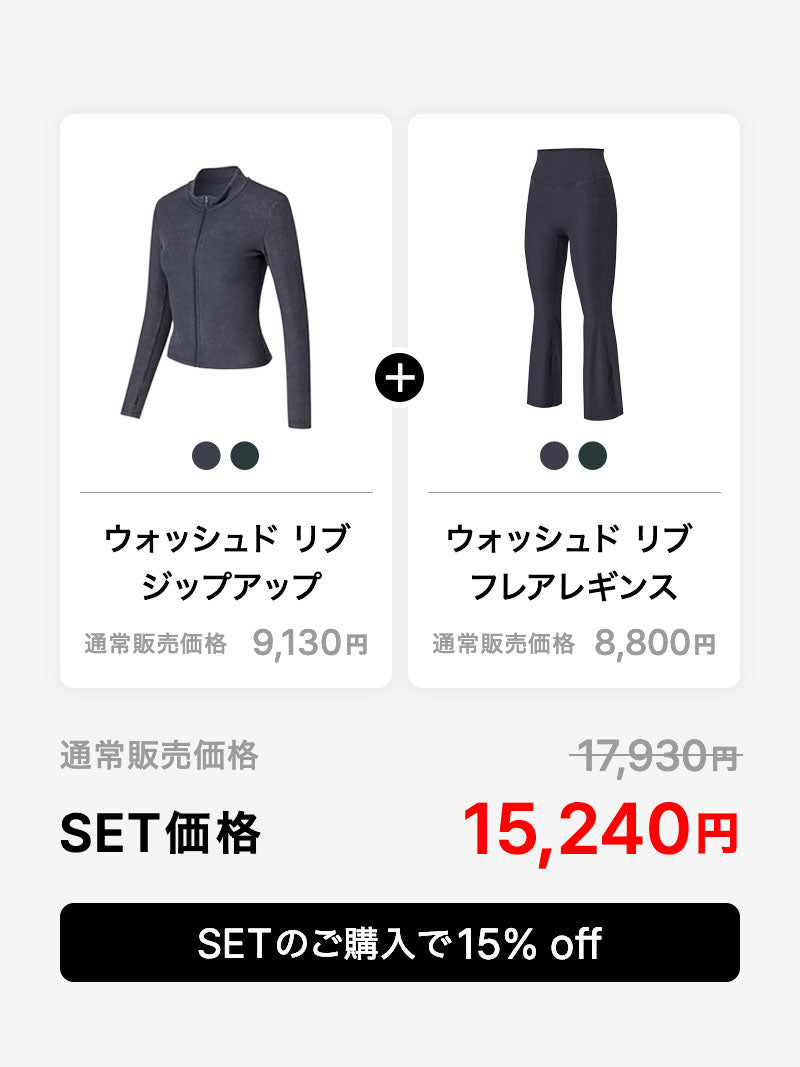Viewport: 800px width, 1067px height.
Task: Click the plus icon between the two products
Action: coord(400,378)
